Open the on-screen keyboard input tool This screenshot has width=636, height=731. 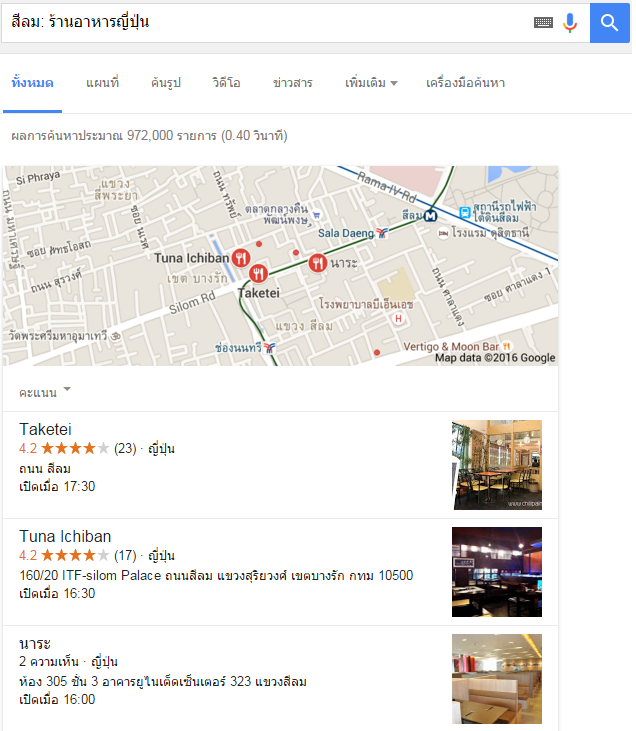[543, 22]
